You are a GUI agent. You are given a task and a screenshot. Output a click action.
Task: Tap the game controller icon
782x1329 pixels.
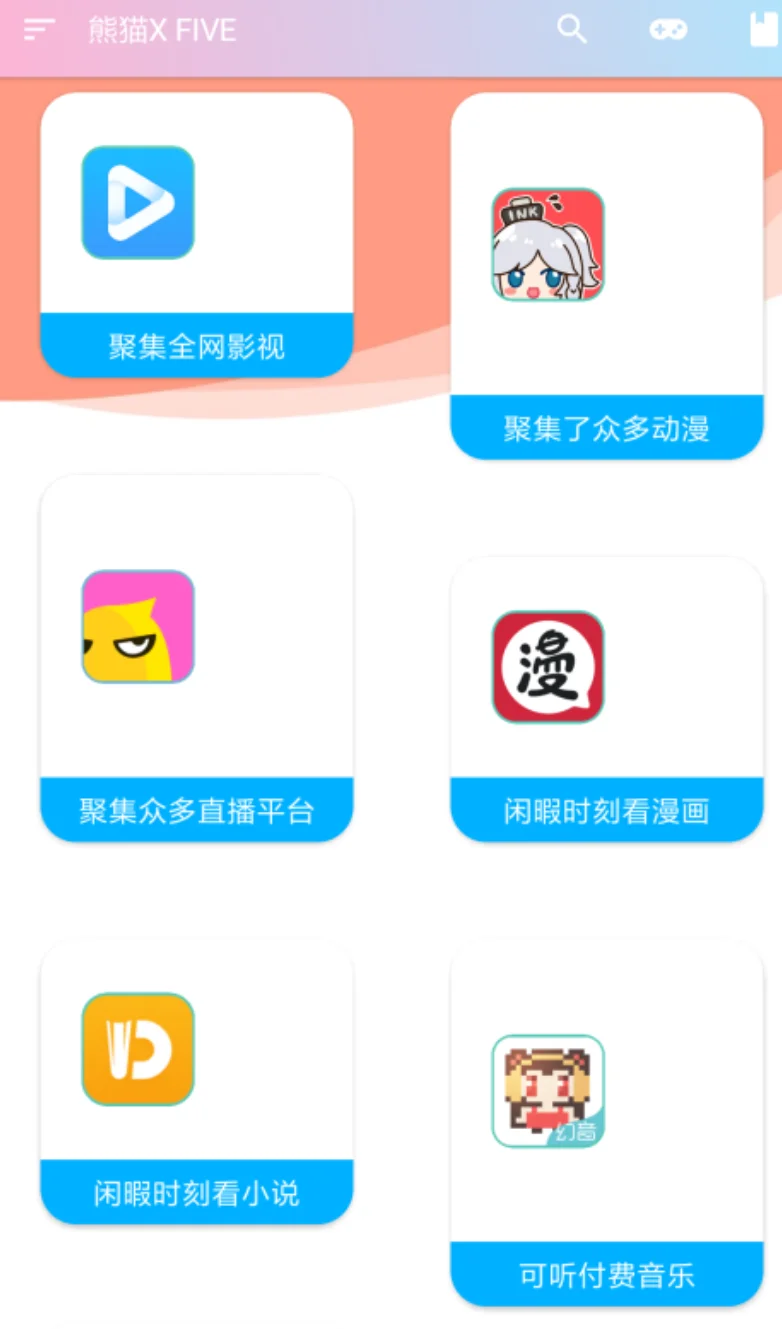[668, 30]
